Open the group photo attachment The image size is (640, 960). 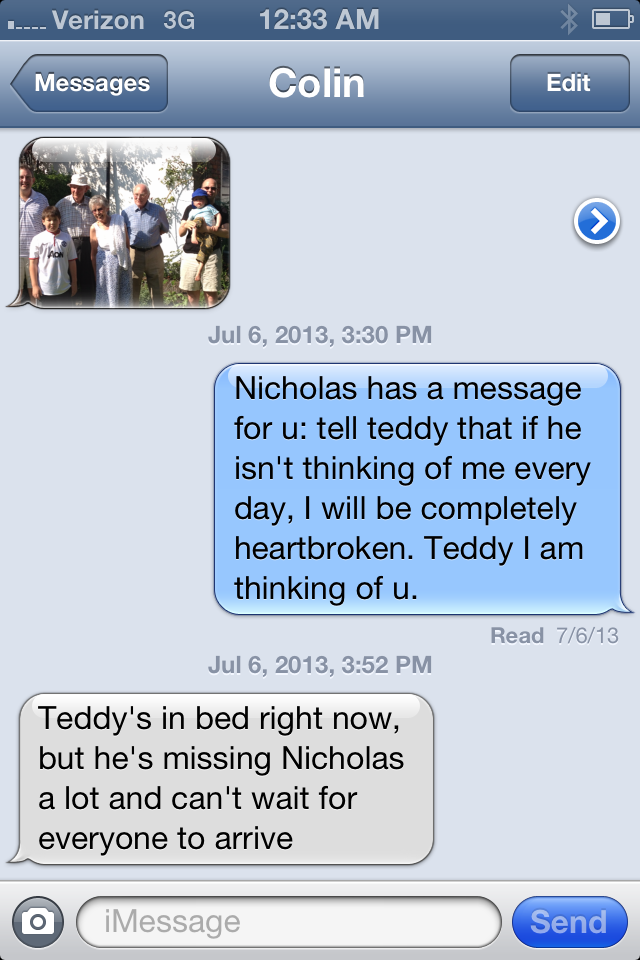pyautogui.click(x=124, y=222)
